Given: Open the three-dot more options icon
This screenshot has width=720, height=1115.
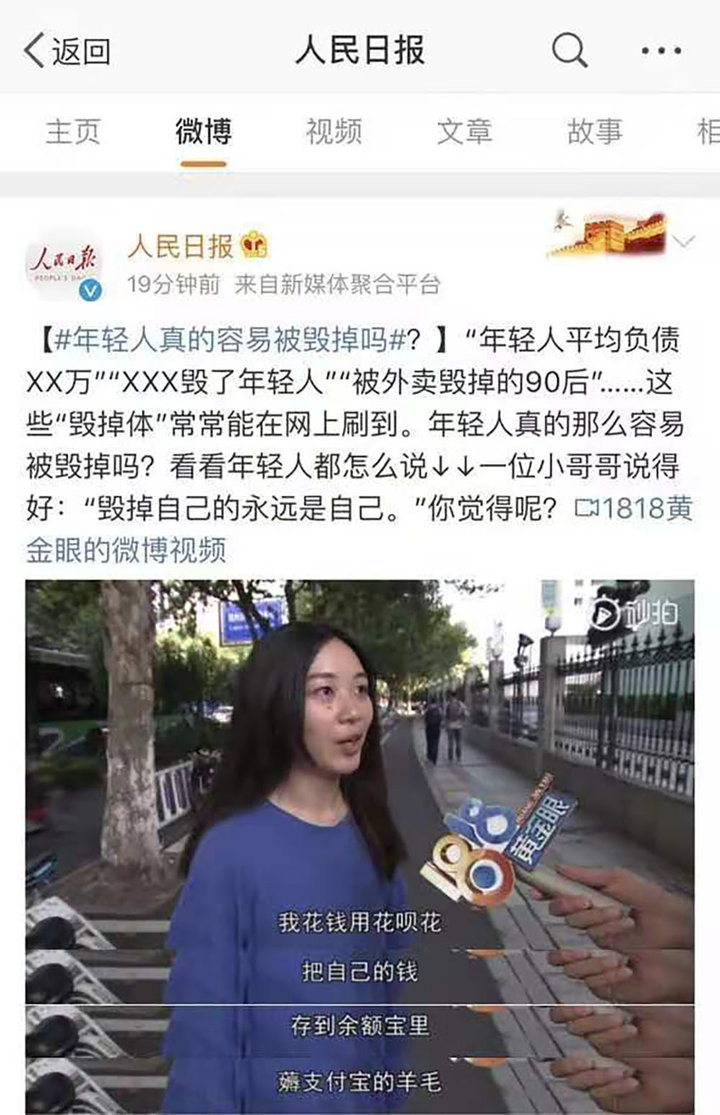Looking at the screenshot, I should [x=659, y=48].
